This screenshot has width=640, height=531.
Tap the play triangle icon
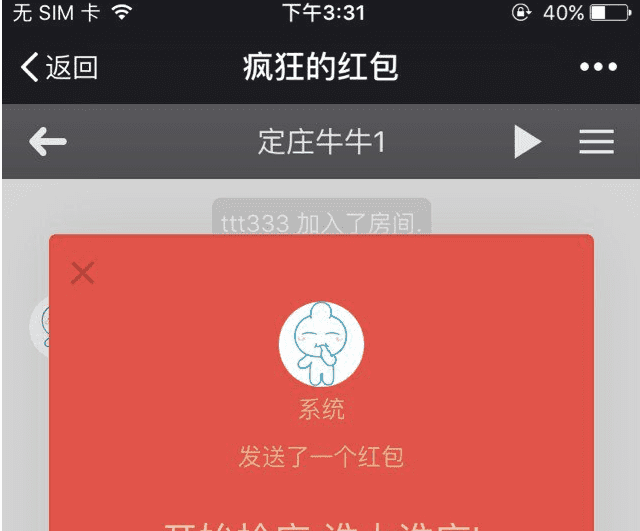tap(527, 142)
